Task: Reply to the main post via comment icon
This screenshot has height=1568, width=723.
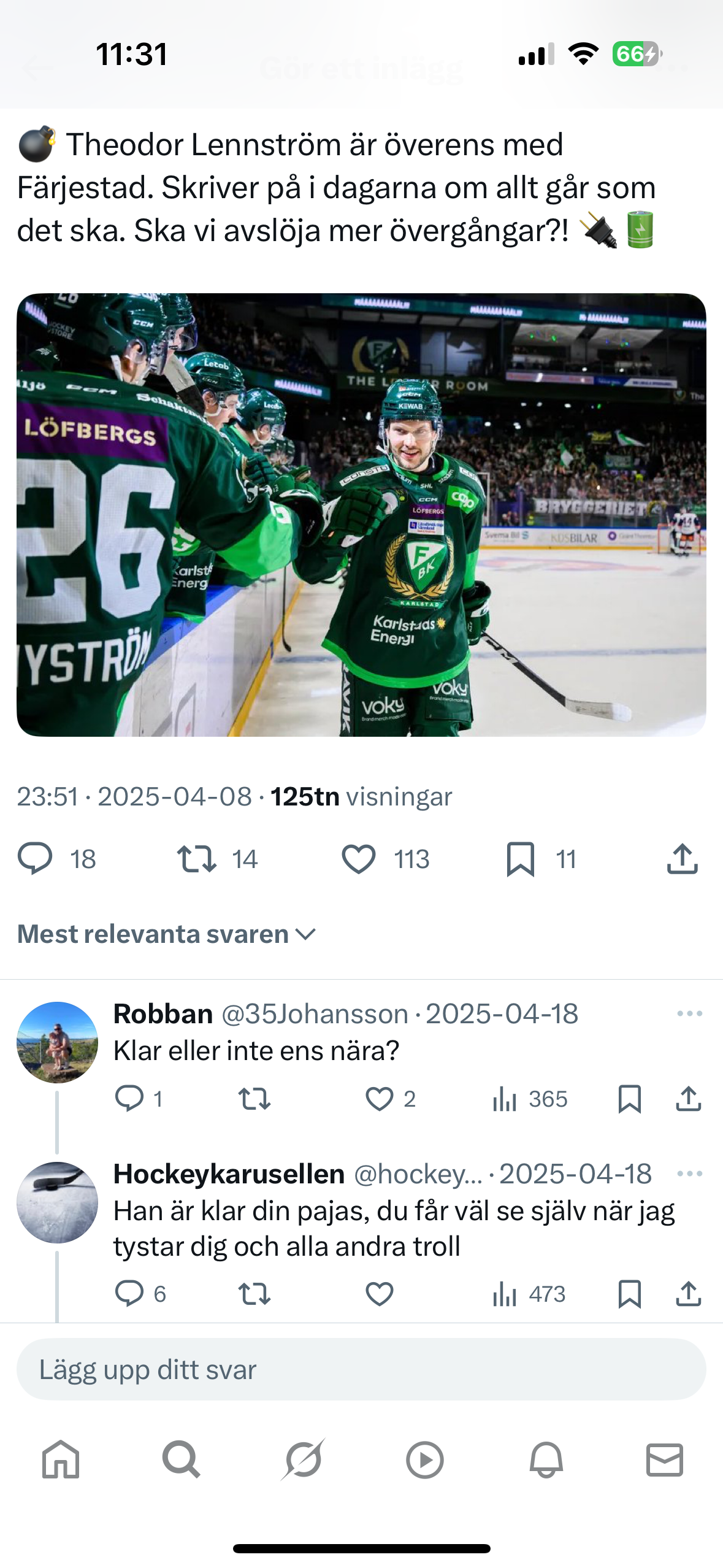Action: pyautogui.click(x=35, y=859)
